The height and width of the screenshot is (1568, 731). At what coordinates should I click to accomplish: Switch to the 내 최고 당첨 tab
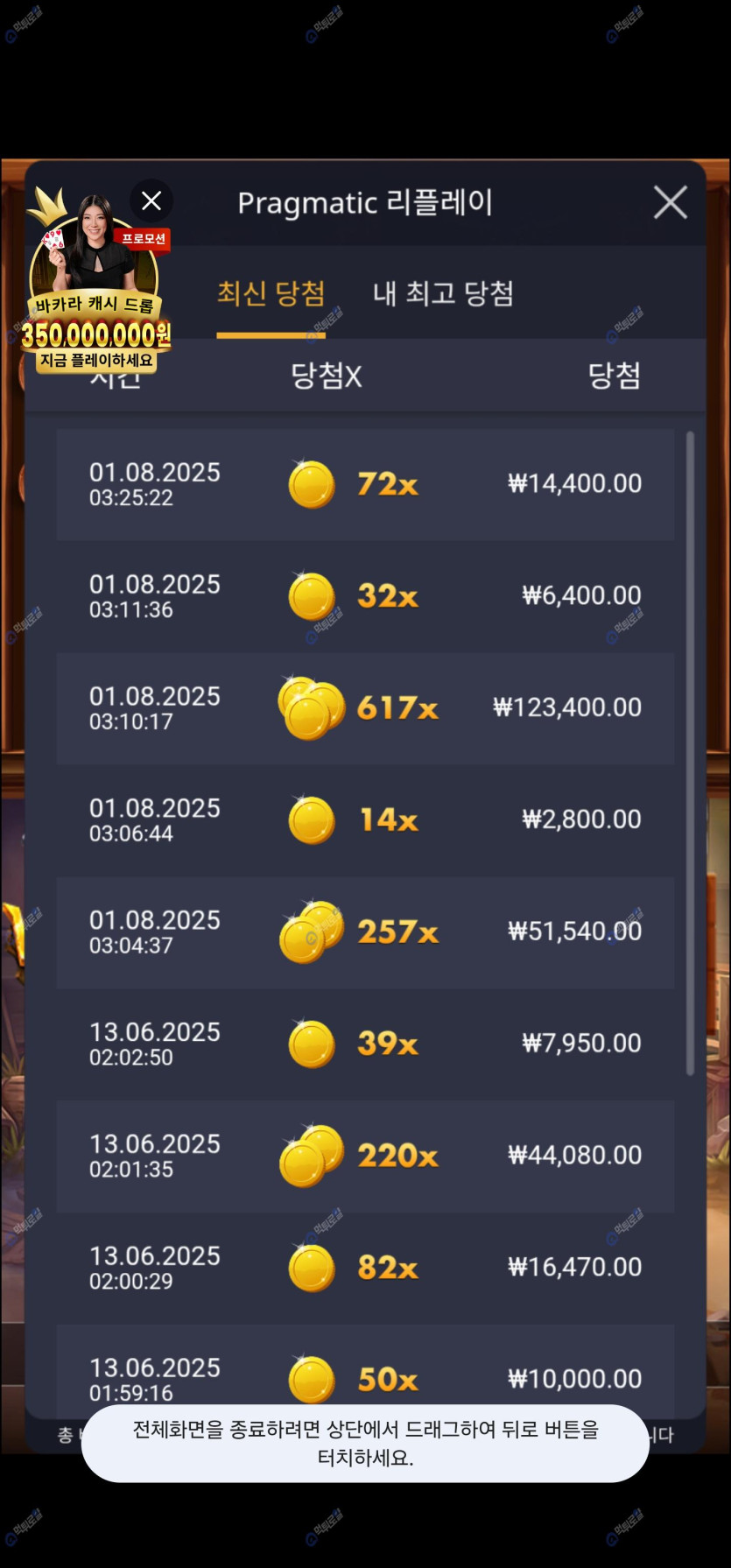pos(443,294)
